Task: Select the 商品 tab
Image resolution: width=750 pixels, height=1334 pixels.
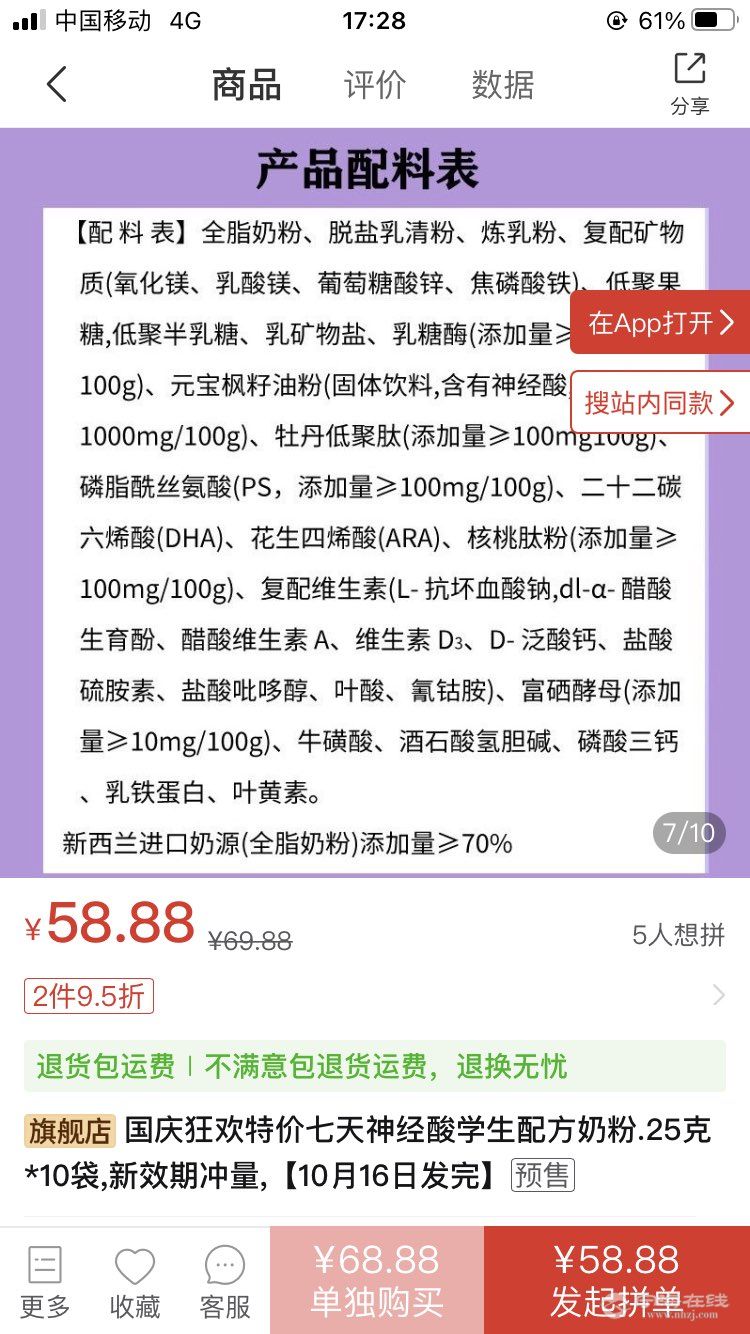Action: point(246,85)
